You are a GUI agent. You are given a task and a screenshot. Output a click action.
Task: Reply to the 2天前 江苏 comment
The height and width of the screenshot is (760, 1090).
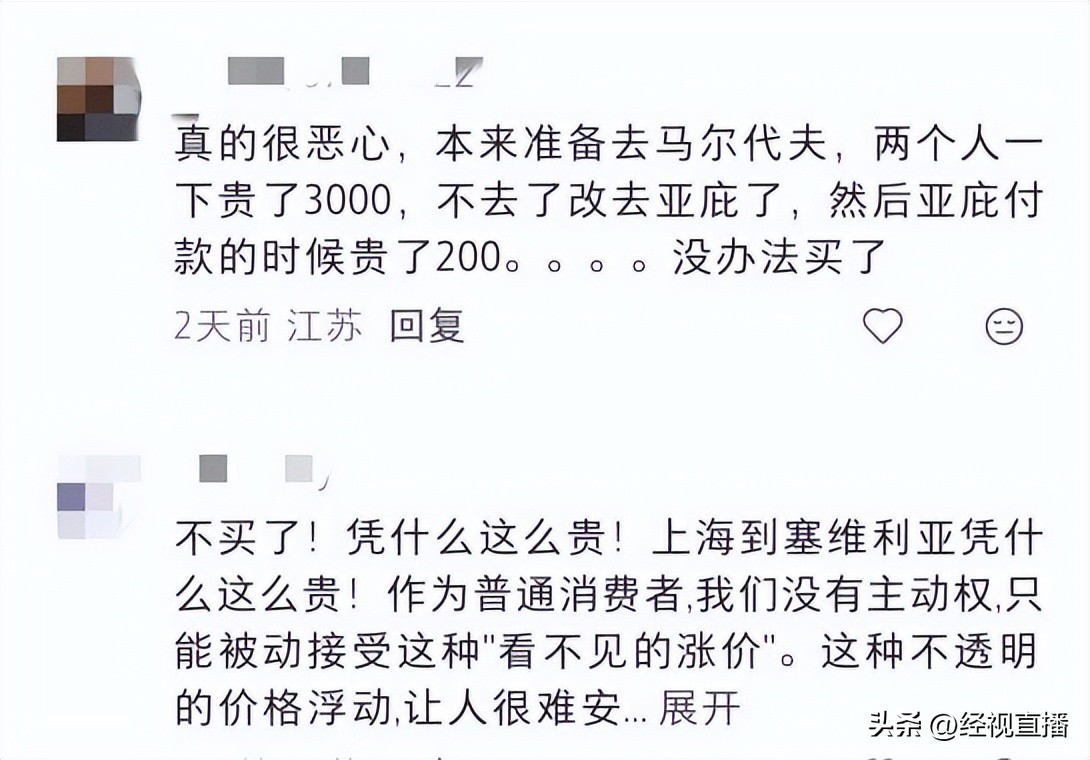tap(427, 326)
